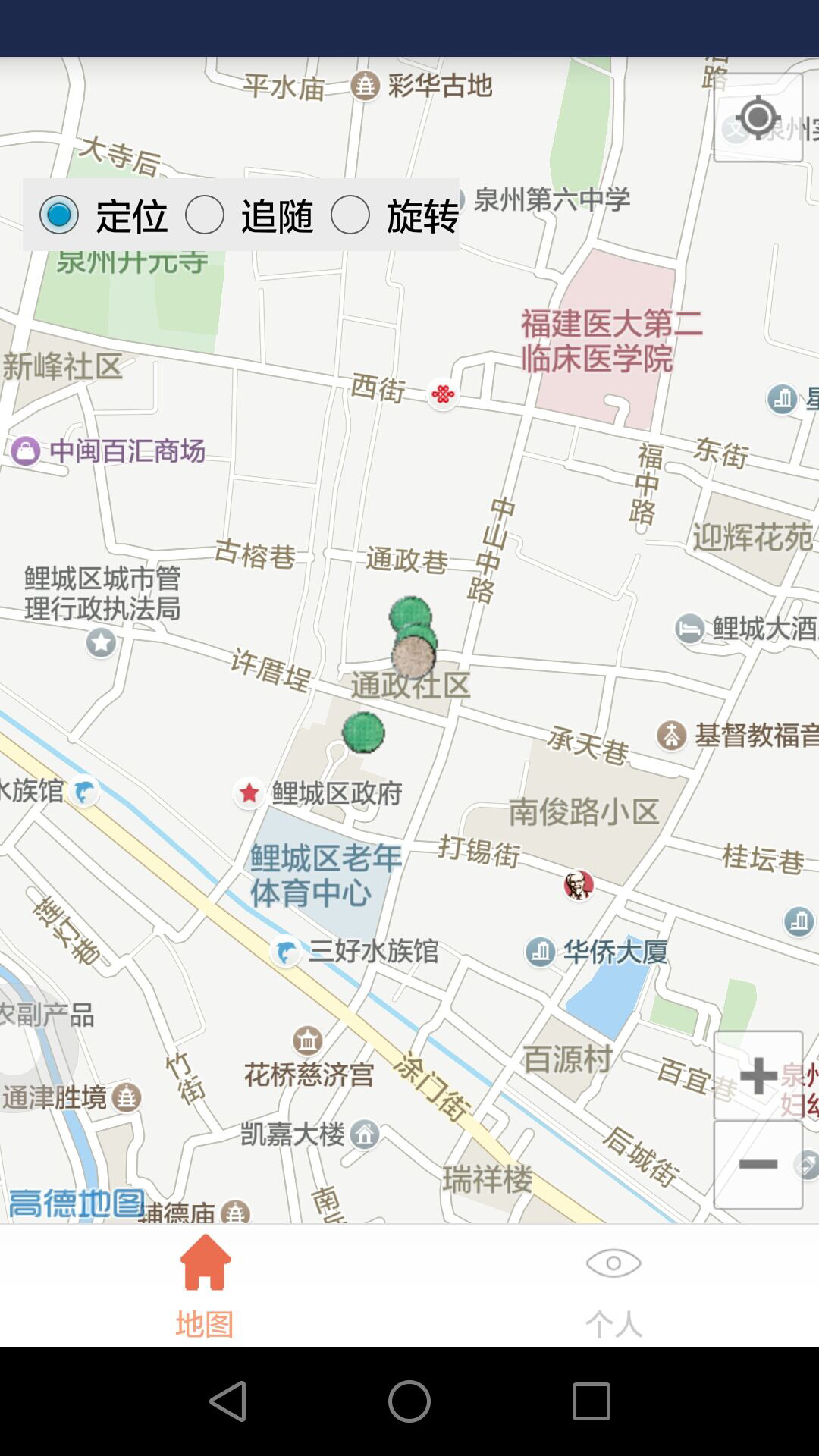Select the 定位 radio button

[x=59, y=215]
